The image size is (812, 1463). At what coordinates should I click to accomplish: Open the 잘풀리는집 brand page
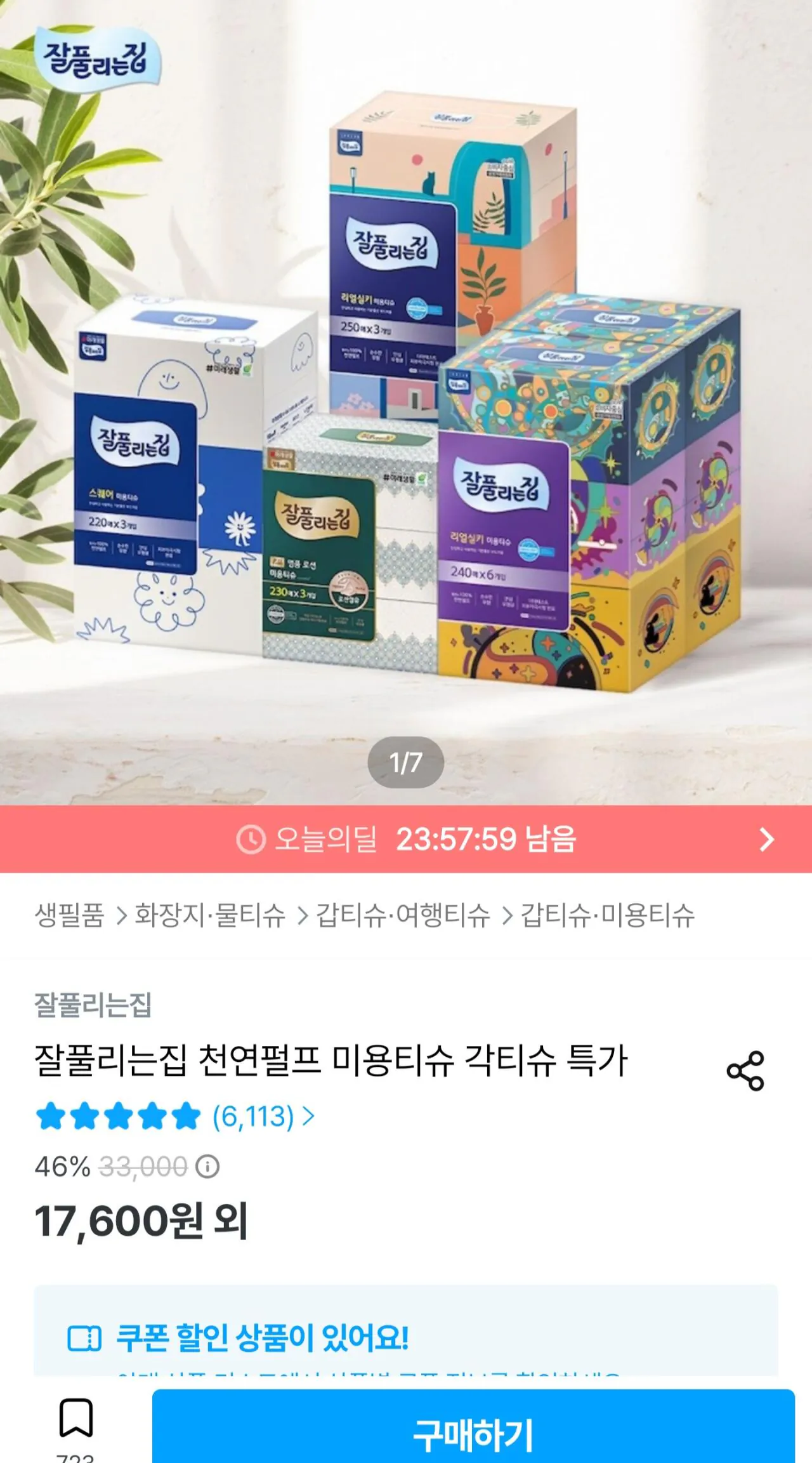[93, 1004]
